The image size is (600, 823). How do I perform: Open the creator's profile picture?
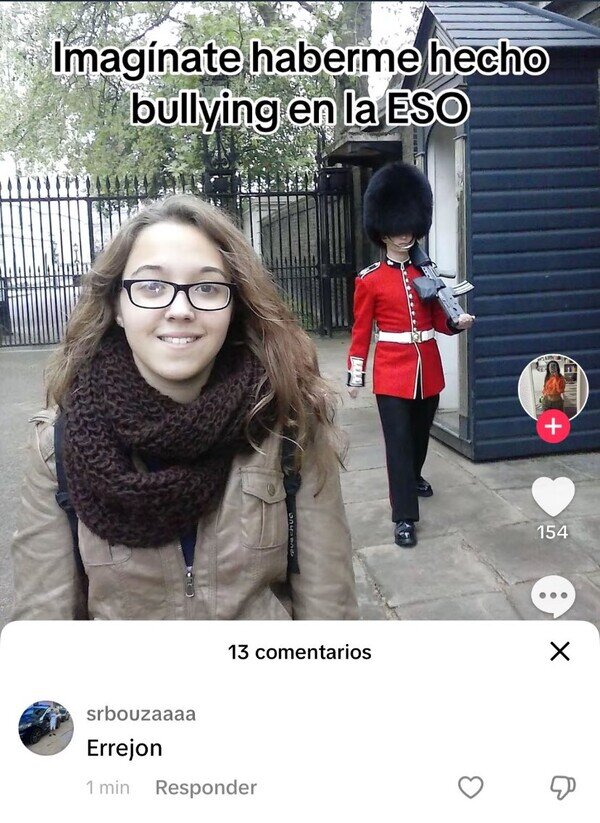pos(553,389)
